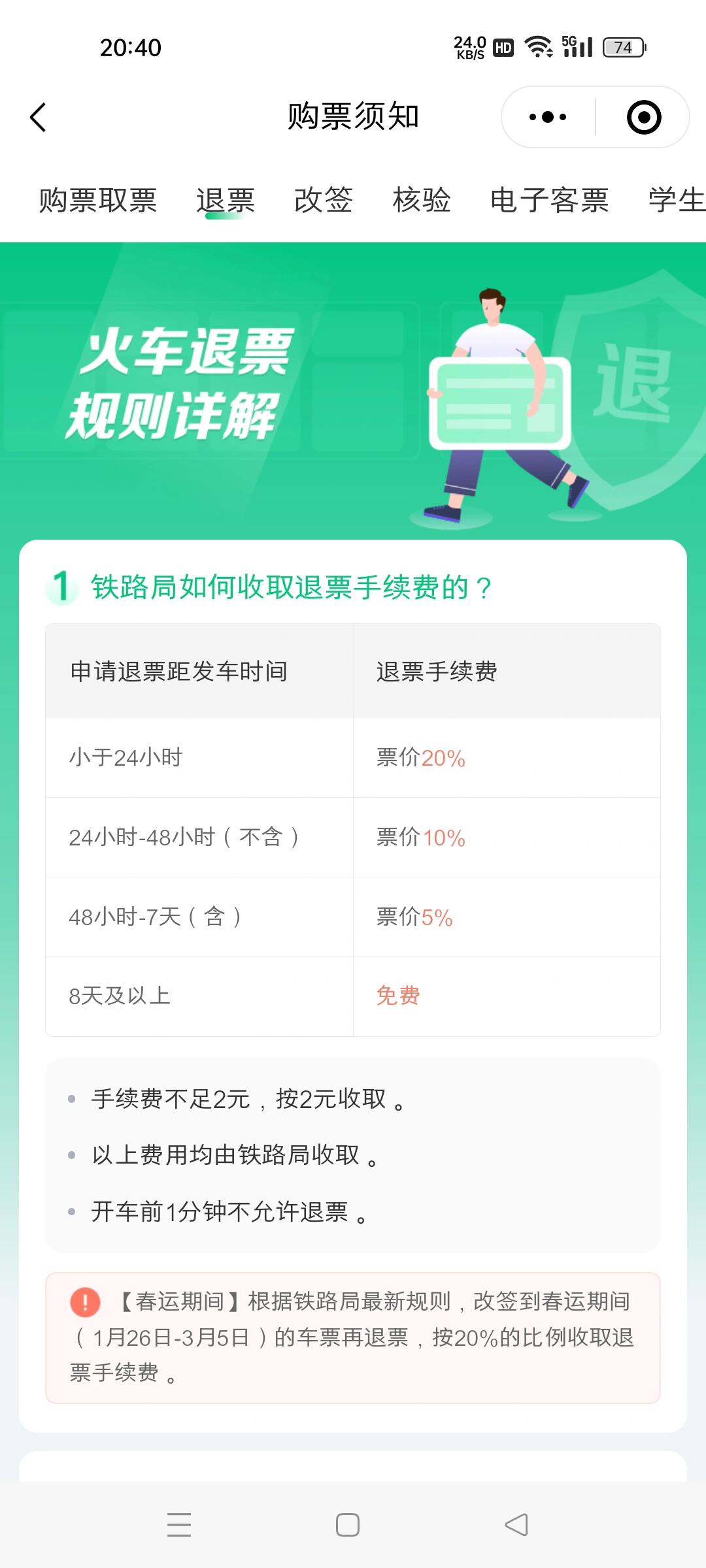
Task: Open the 核验 tab
Action: (422, 200)
